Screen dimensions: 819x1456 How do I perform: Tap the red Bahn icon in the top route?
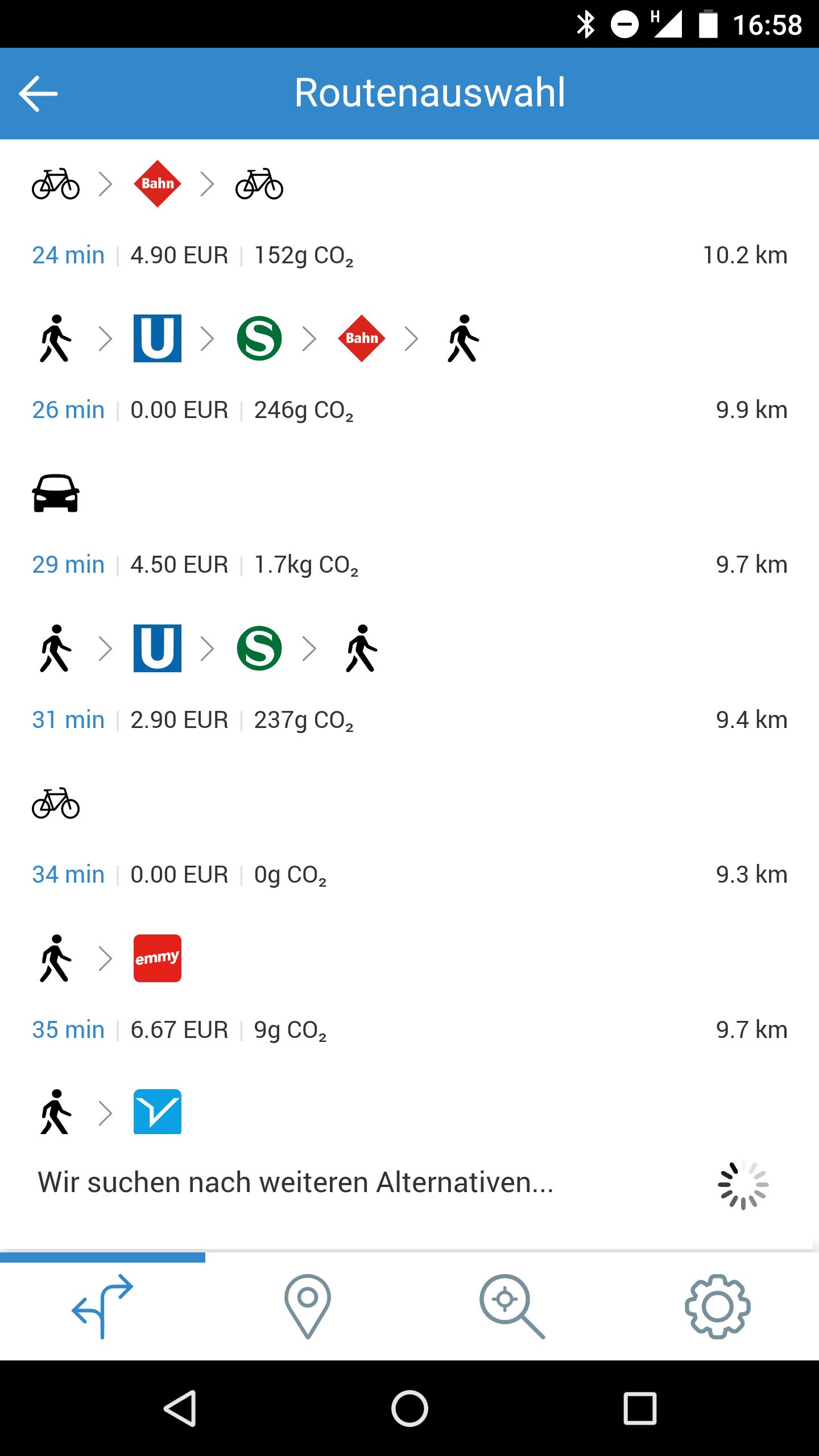(158, 184)
